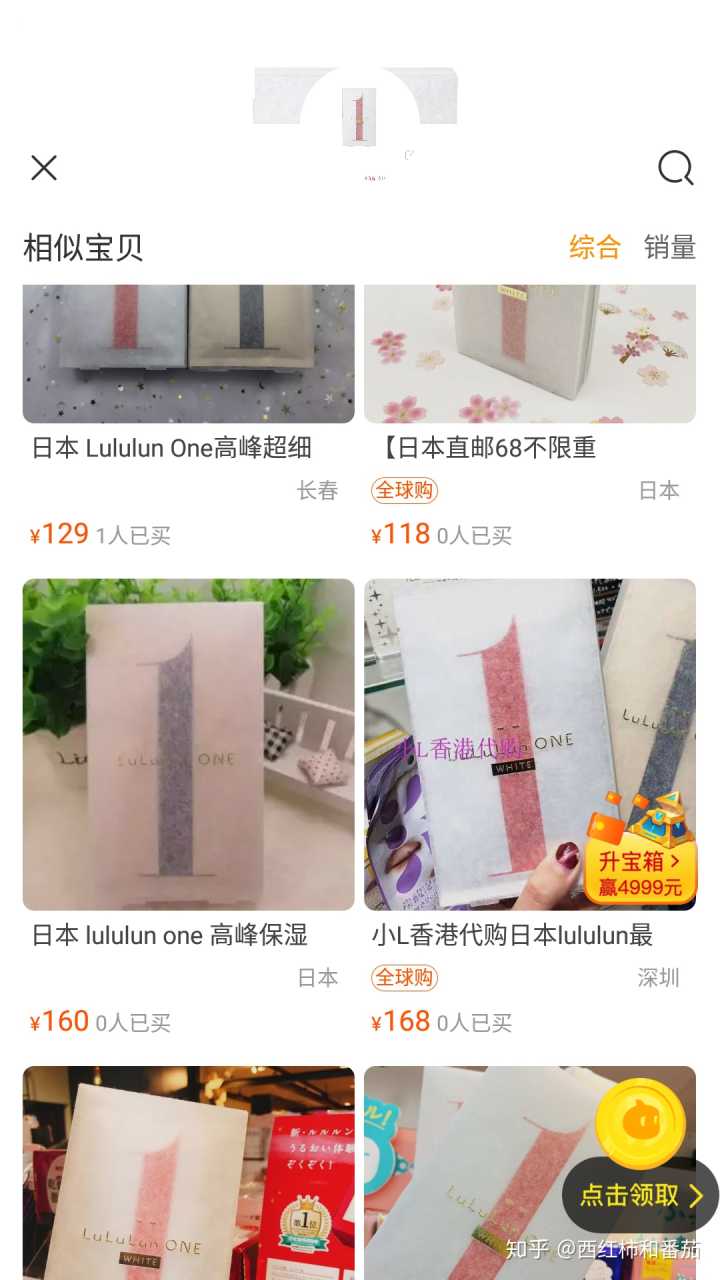Open the Lululun ONE WHITE in-store product tile
This screenshot has width=720, height=1280.
188,1172
